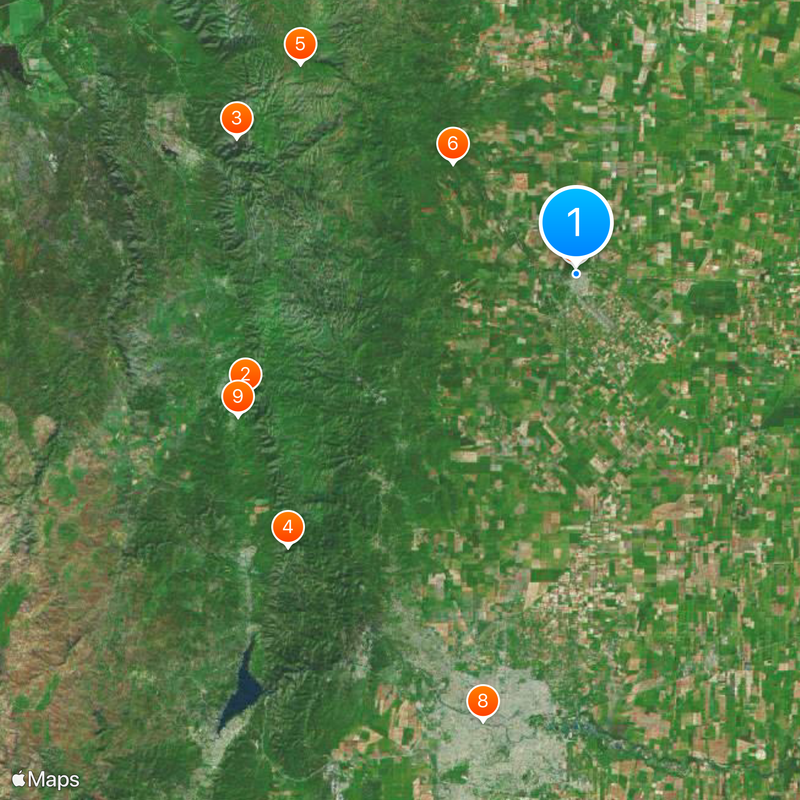
Task: Select the large blue pin numbered 1
Action: click(x=575, y=222)
